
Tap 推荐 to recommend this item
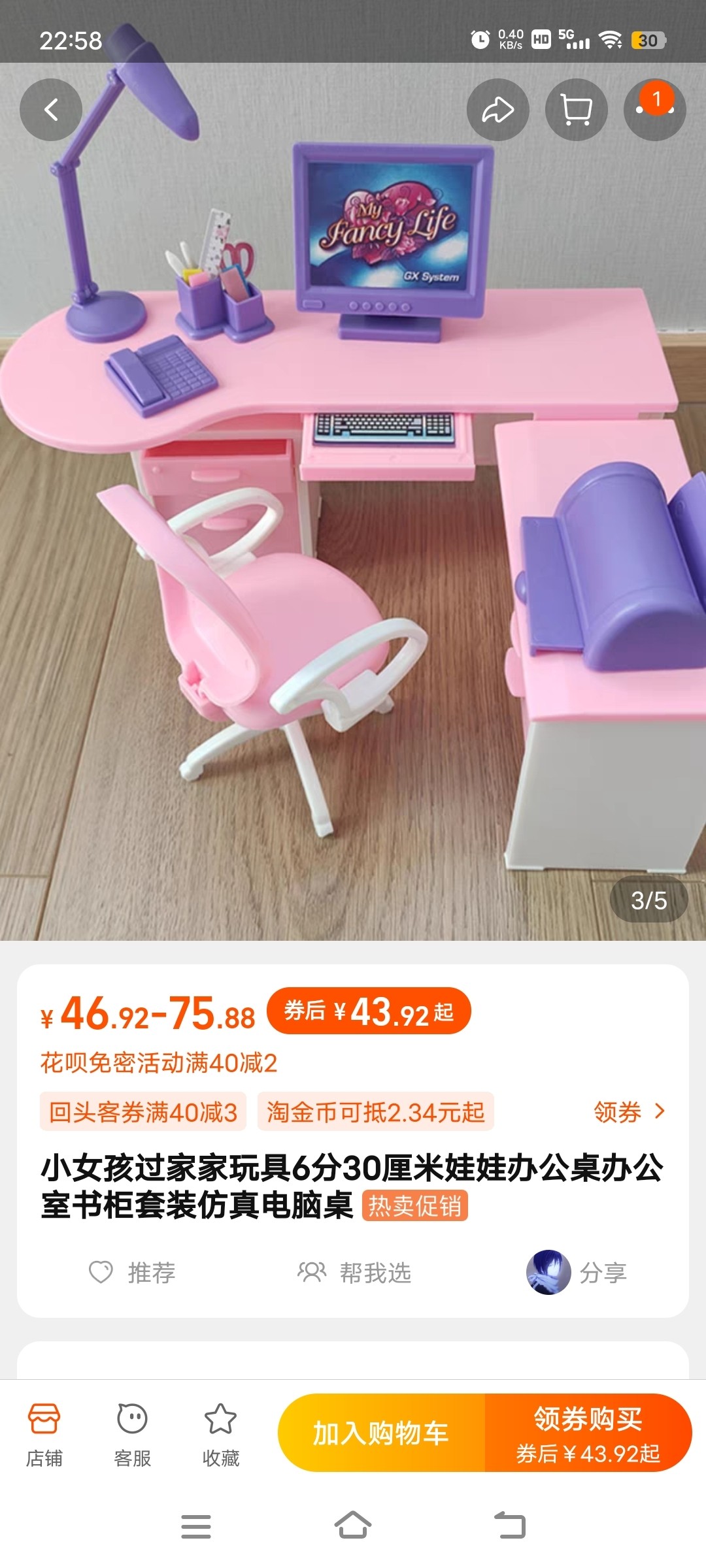[132, 1272]
